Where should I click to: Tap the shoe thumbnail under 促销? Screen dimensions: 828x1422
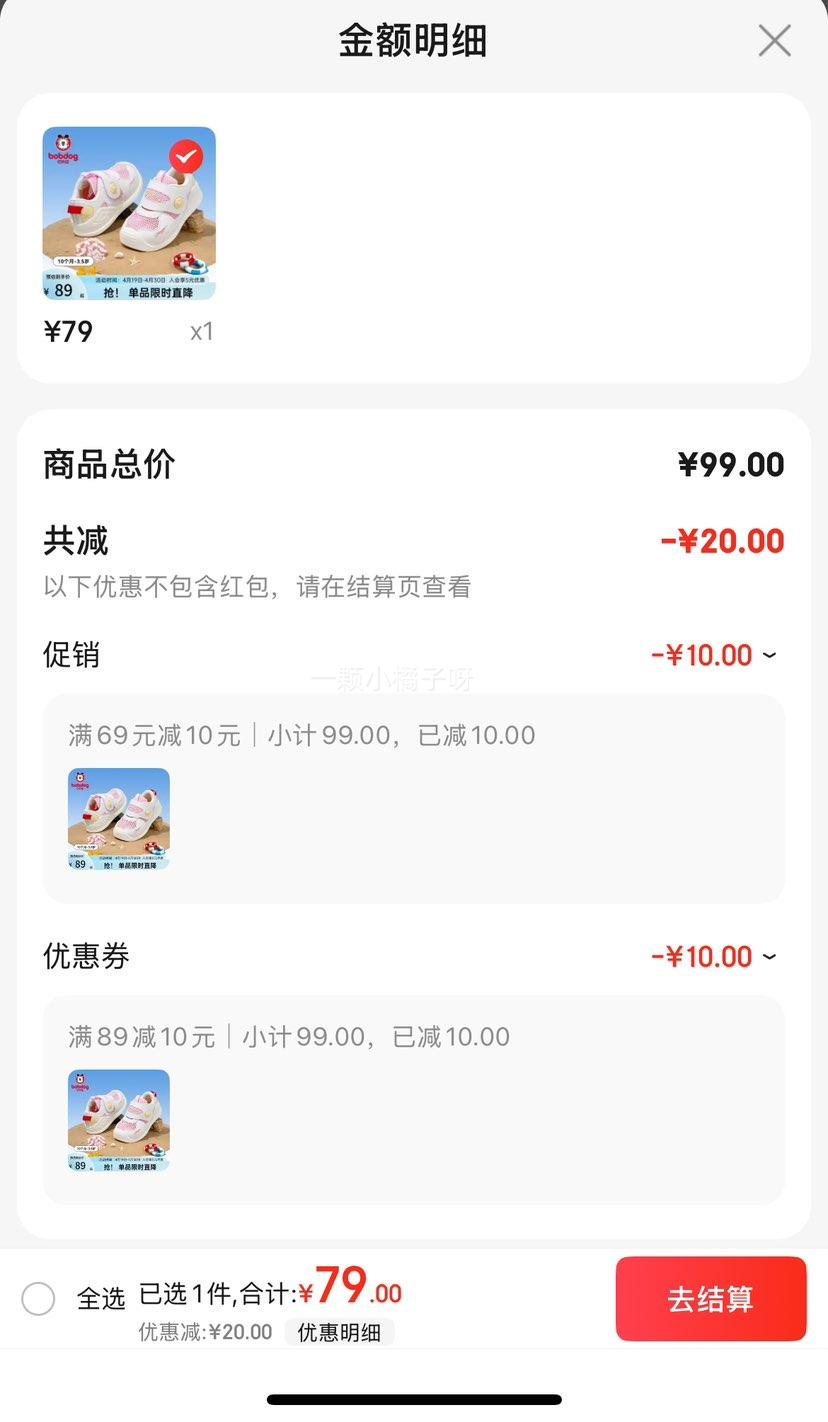[x=118, y=820]
